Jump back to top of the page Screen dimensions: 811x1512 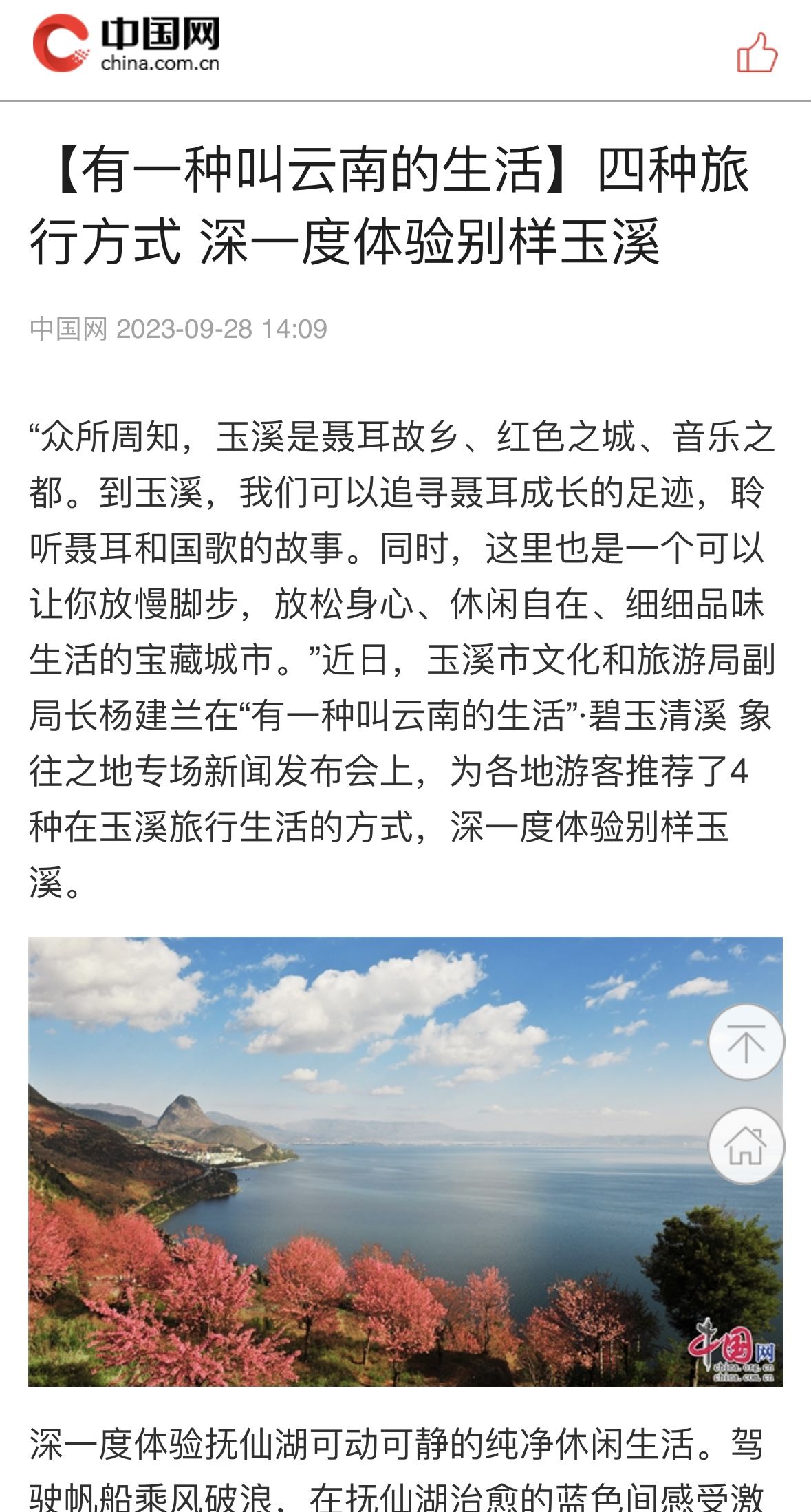click(x=746, y=1042)
